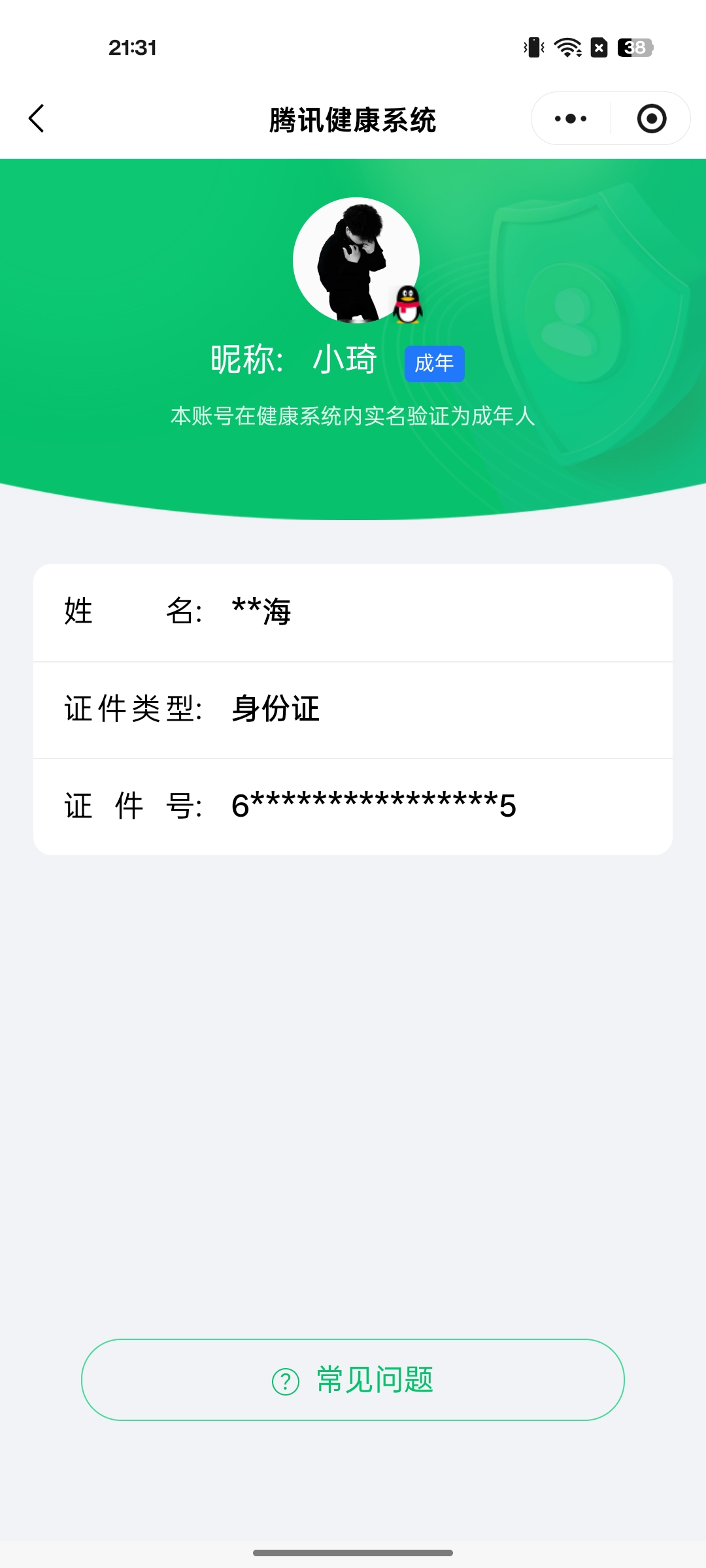Tap the masked ID number row
The image size is (706, 1568).
click(x=353, y=806)
